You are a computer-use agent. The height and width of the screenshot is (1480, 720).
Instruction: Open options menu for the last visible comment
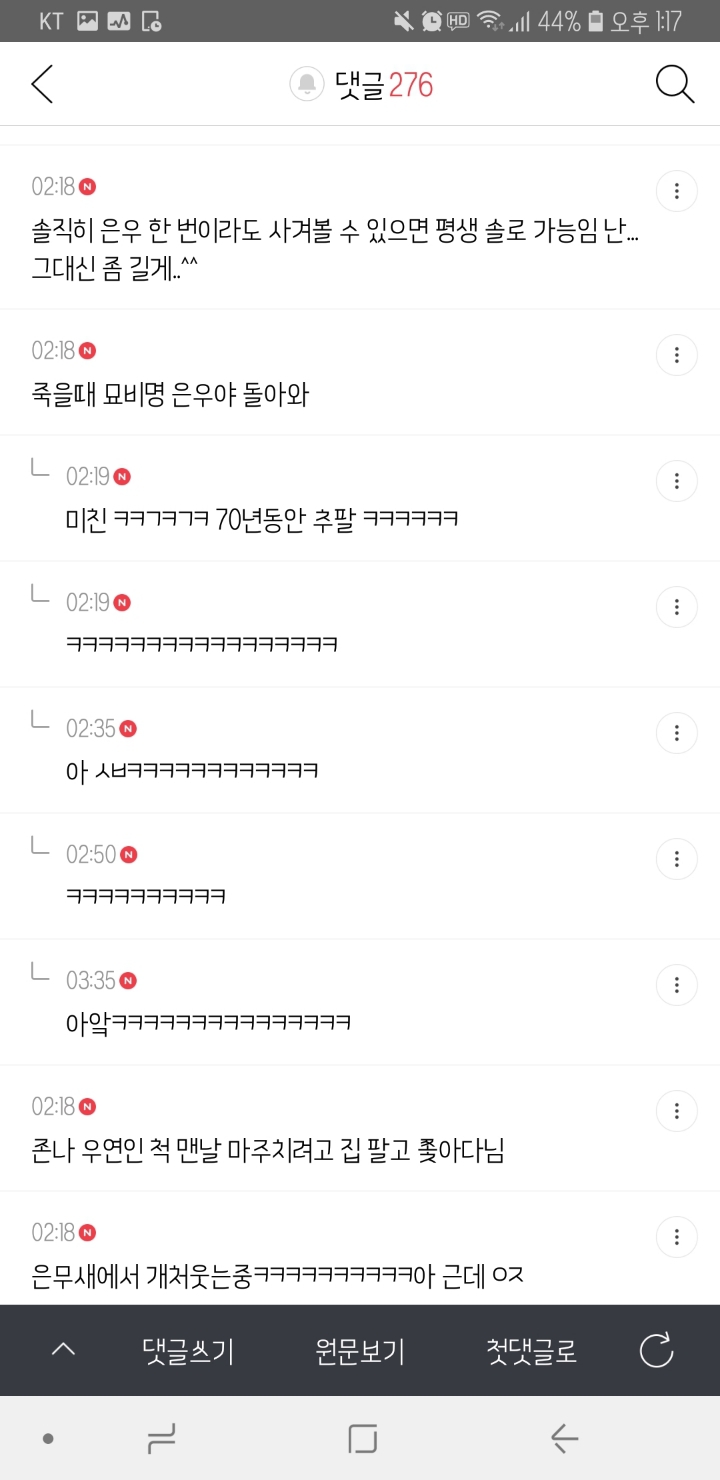coord(676,1236)
